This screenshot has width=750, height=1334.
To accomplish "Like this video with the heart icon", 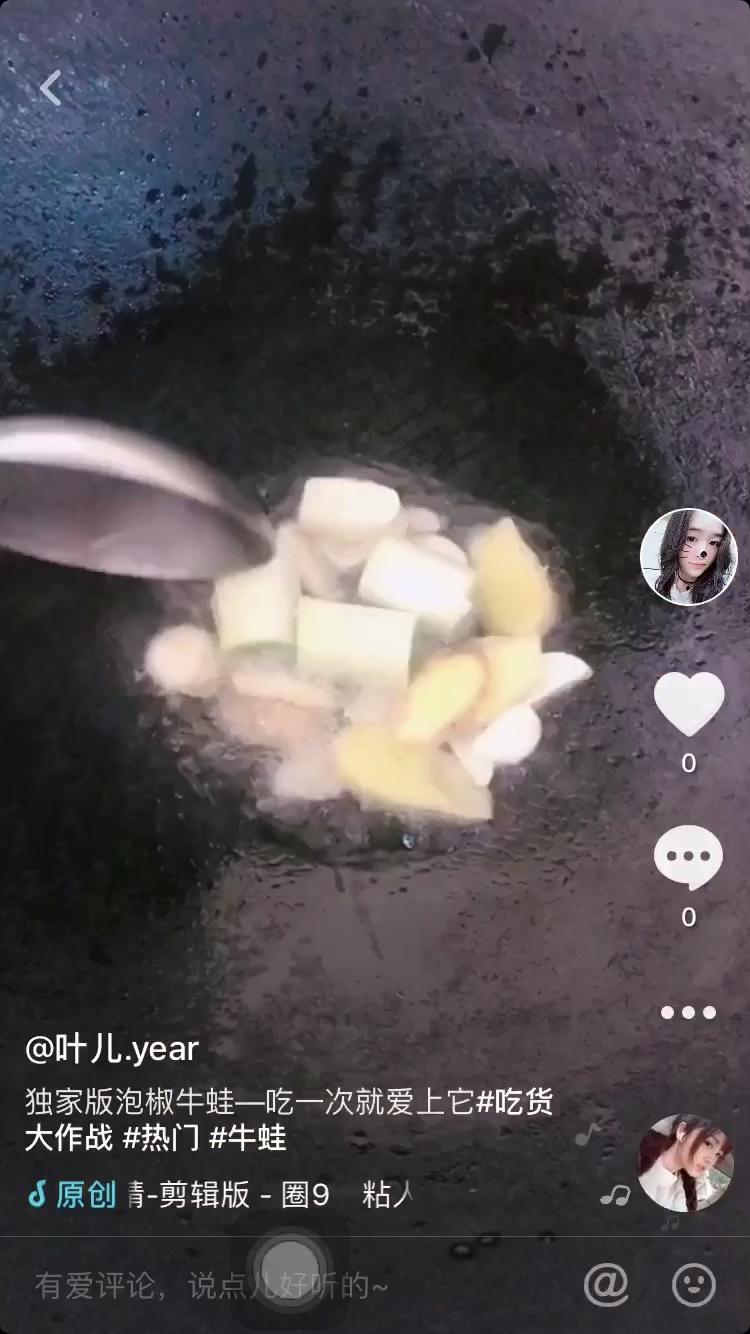I will (689, 703).
